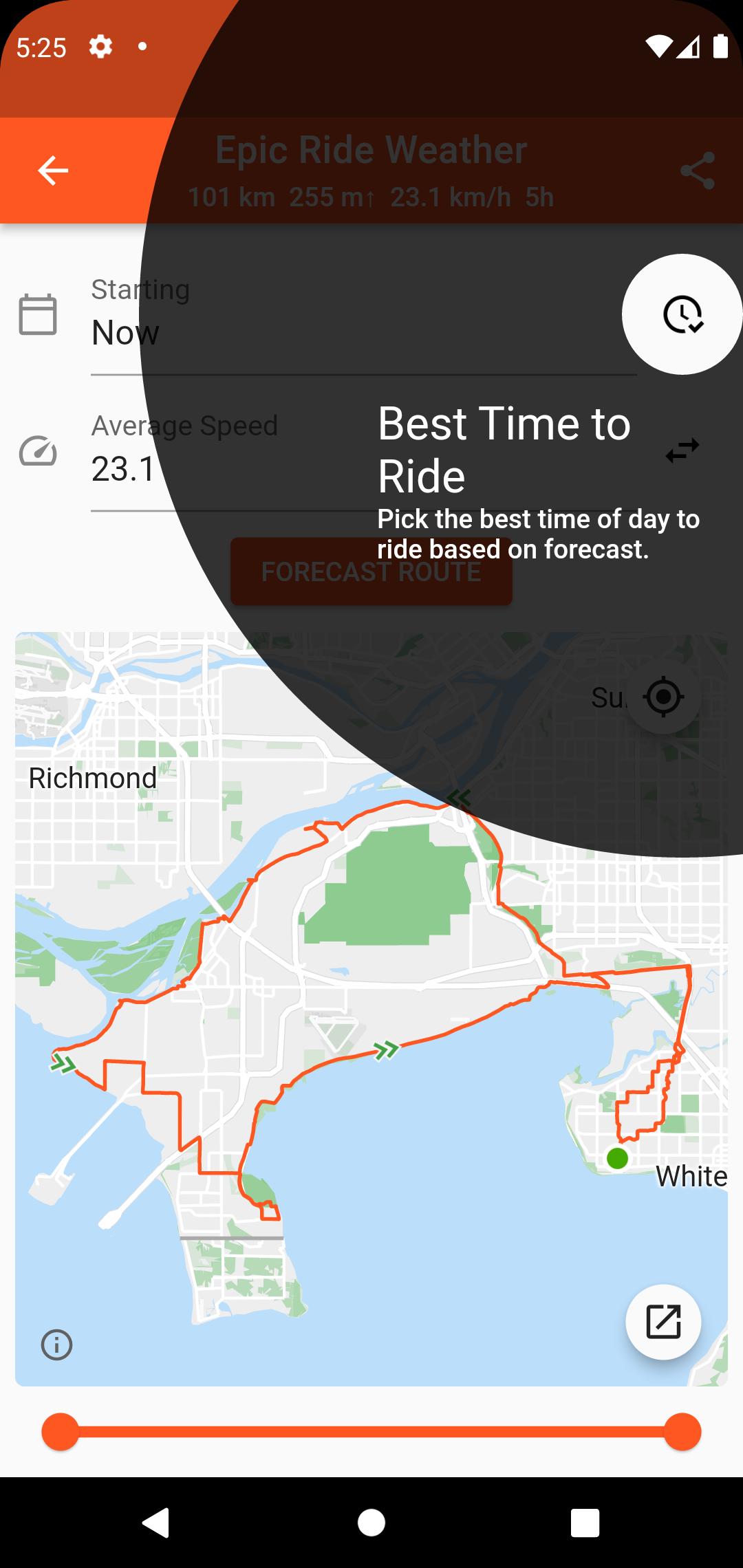Tap the right route slider handle

682,1432
